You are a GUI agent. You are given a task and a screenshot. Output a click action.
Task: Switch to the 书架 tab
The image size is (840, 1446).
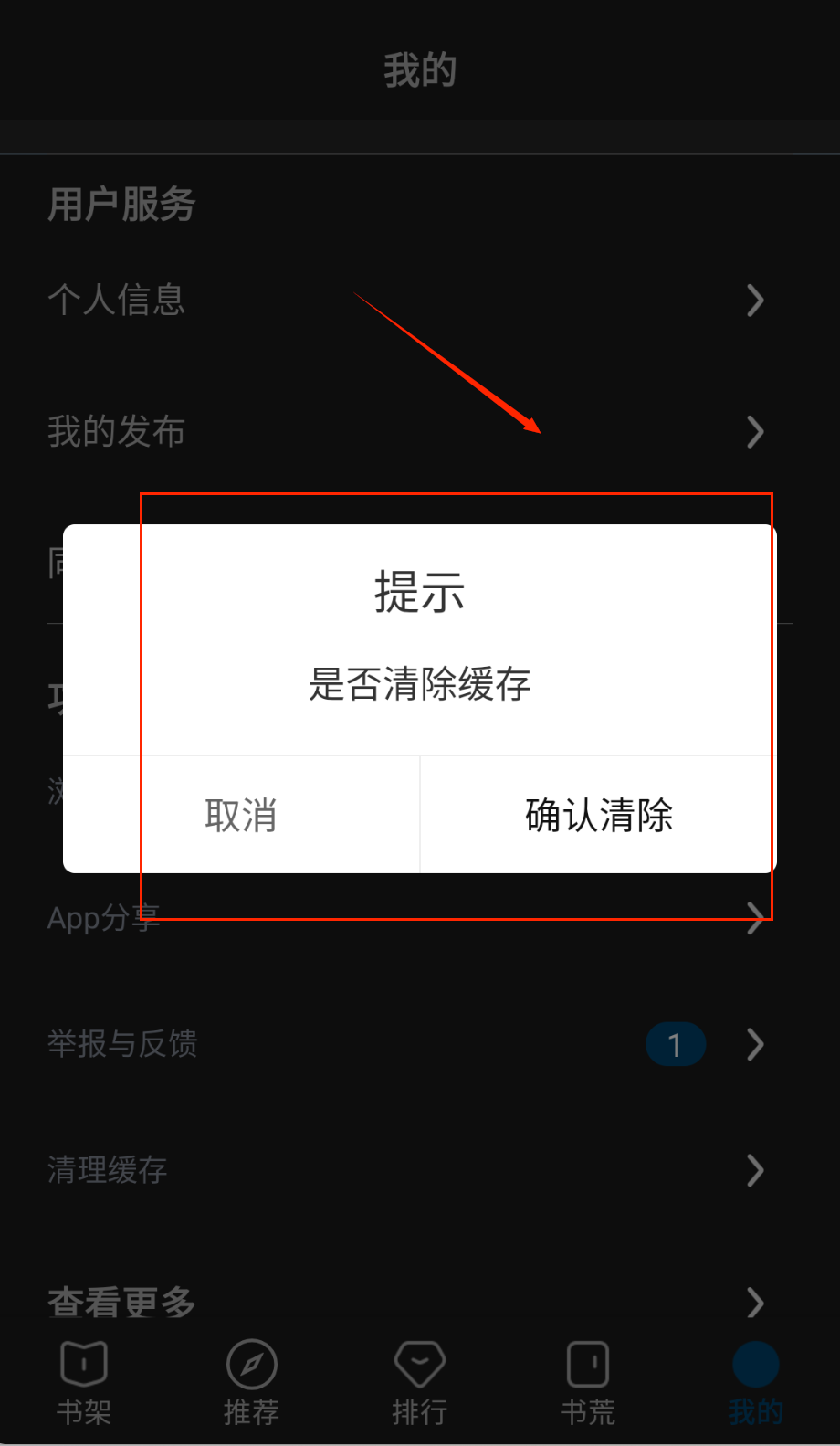tap(84, 1382)
